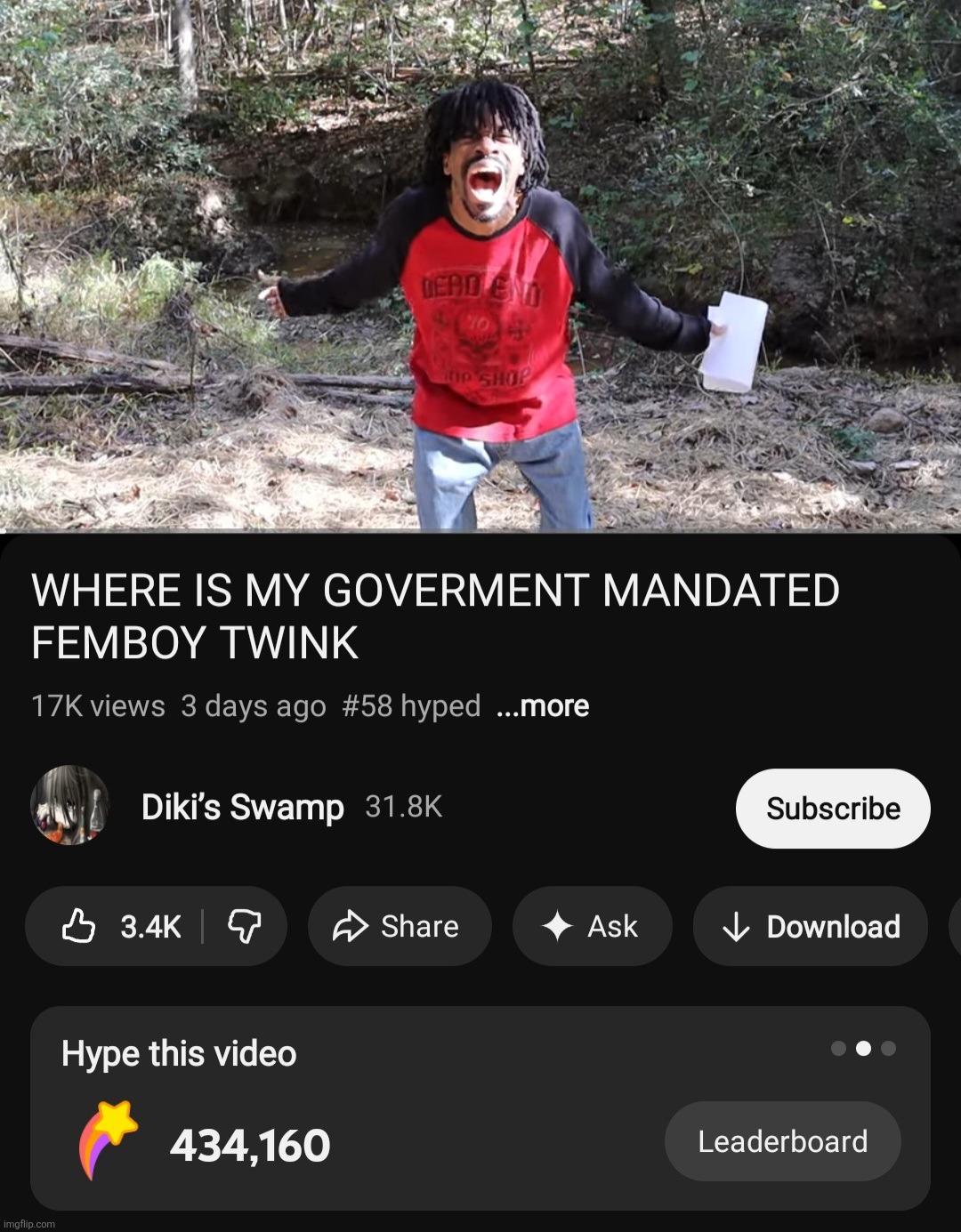Tap the video player

pos(480,265)
